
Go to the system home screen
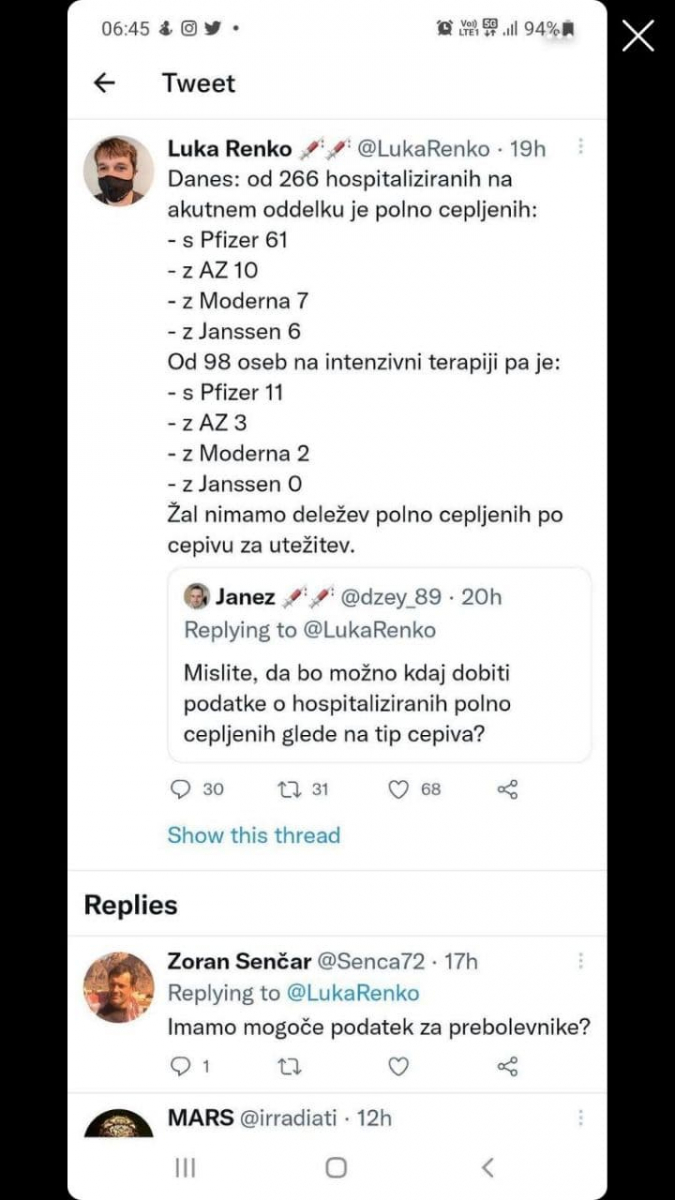(x=337, y=1167)
